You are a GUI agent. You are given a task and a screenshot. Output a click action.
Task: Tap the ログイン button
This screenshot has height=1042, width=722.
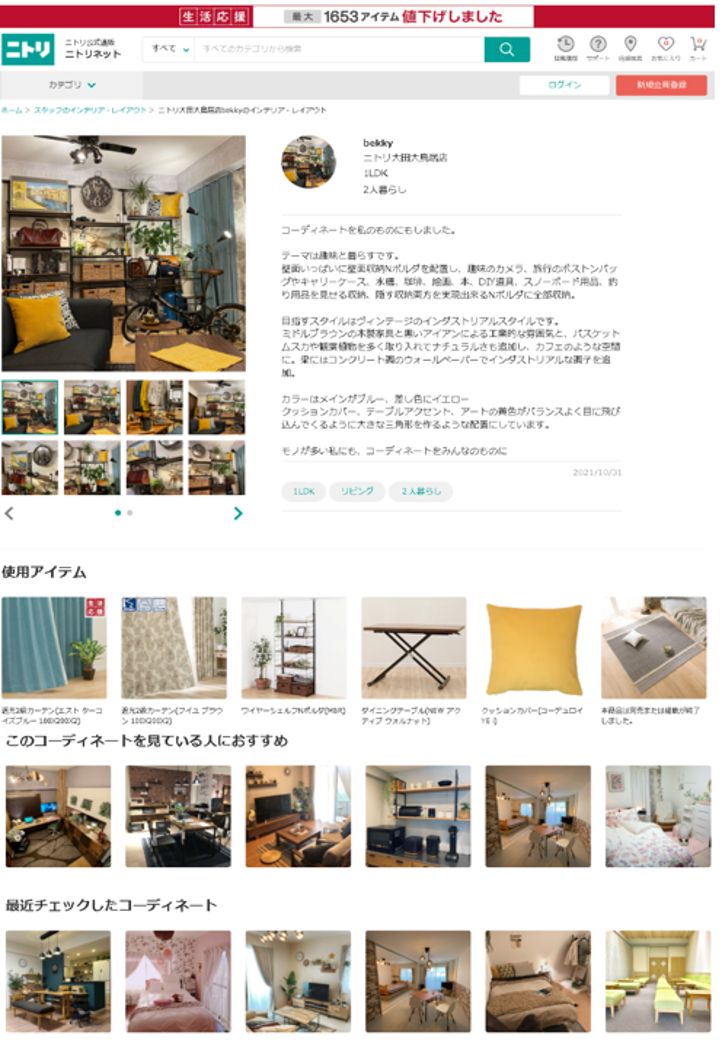coord(564,85)
